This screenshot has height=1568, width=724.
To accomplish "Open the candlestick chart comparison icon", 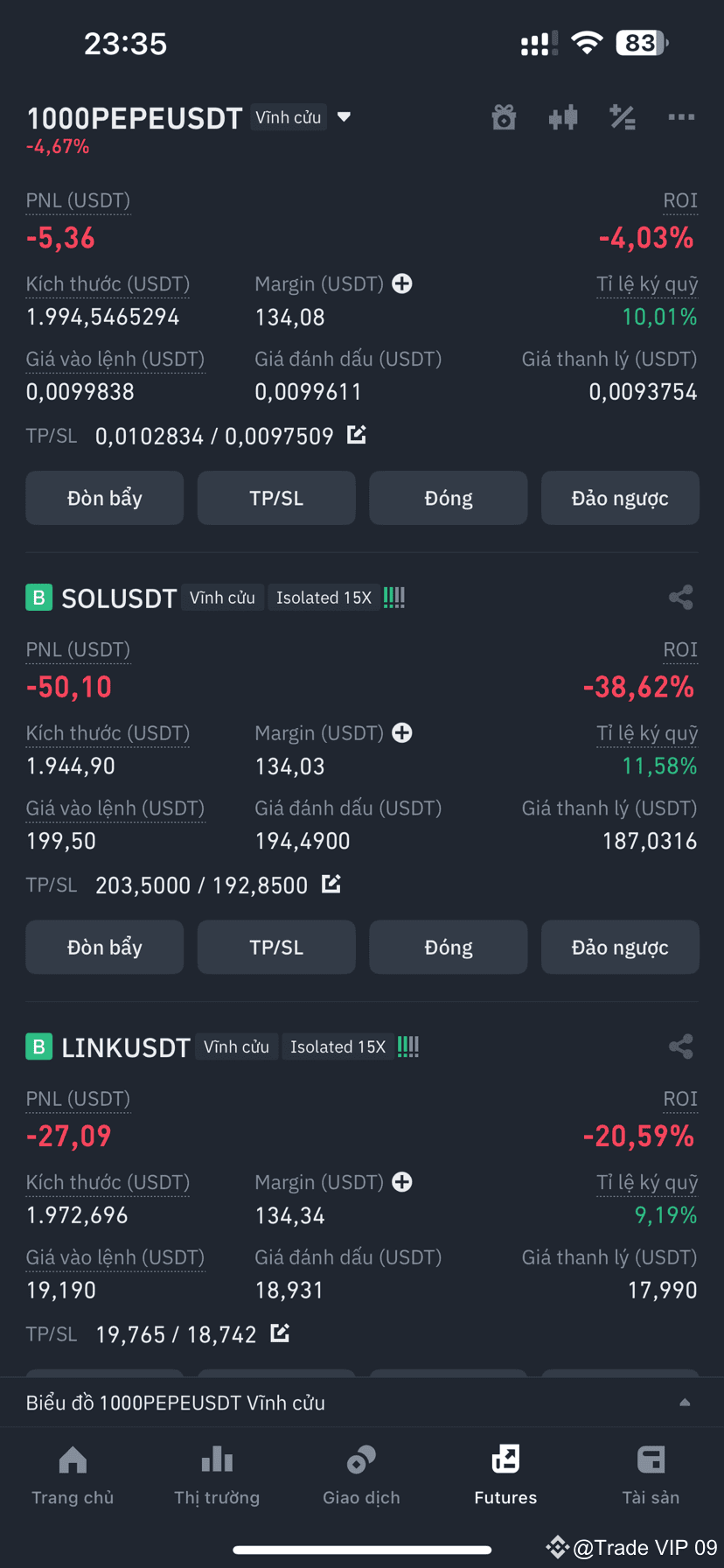I will (563, 116).
